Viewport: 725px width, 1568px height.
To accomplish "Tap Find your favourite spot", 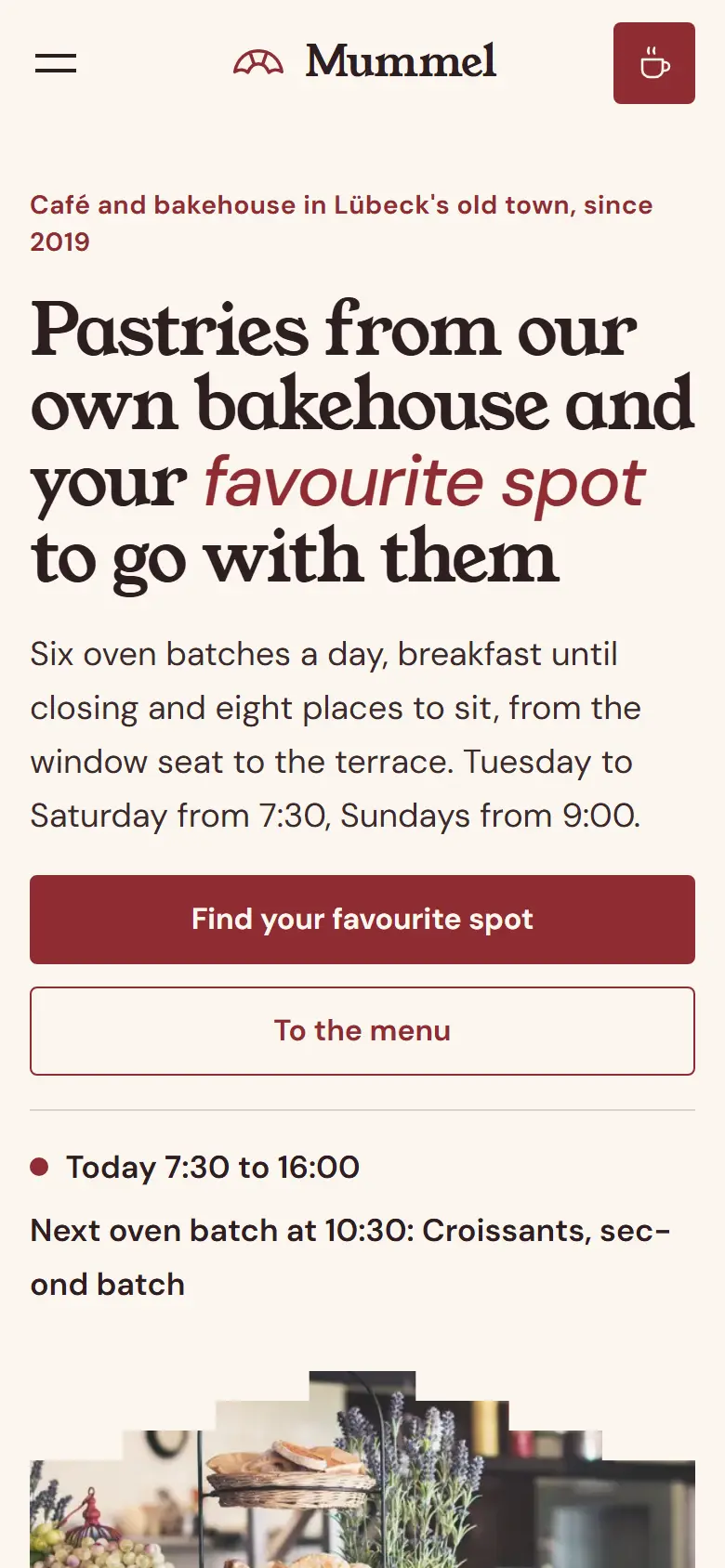I will click(362, 920).
